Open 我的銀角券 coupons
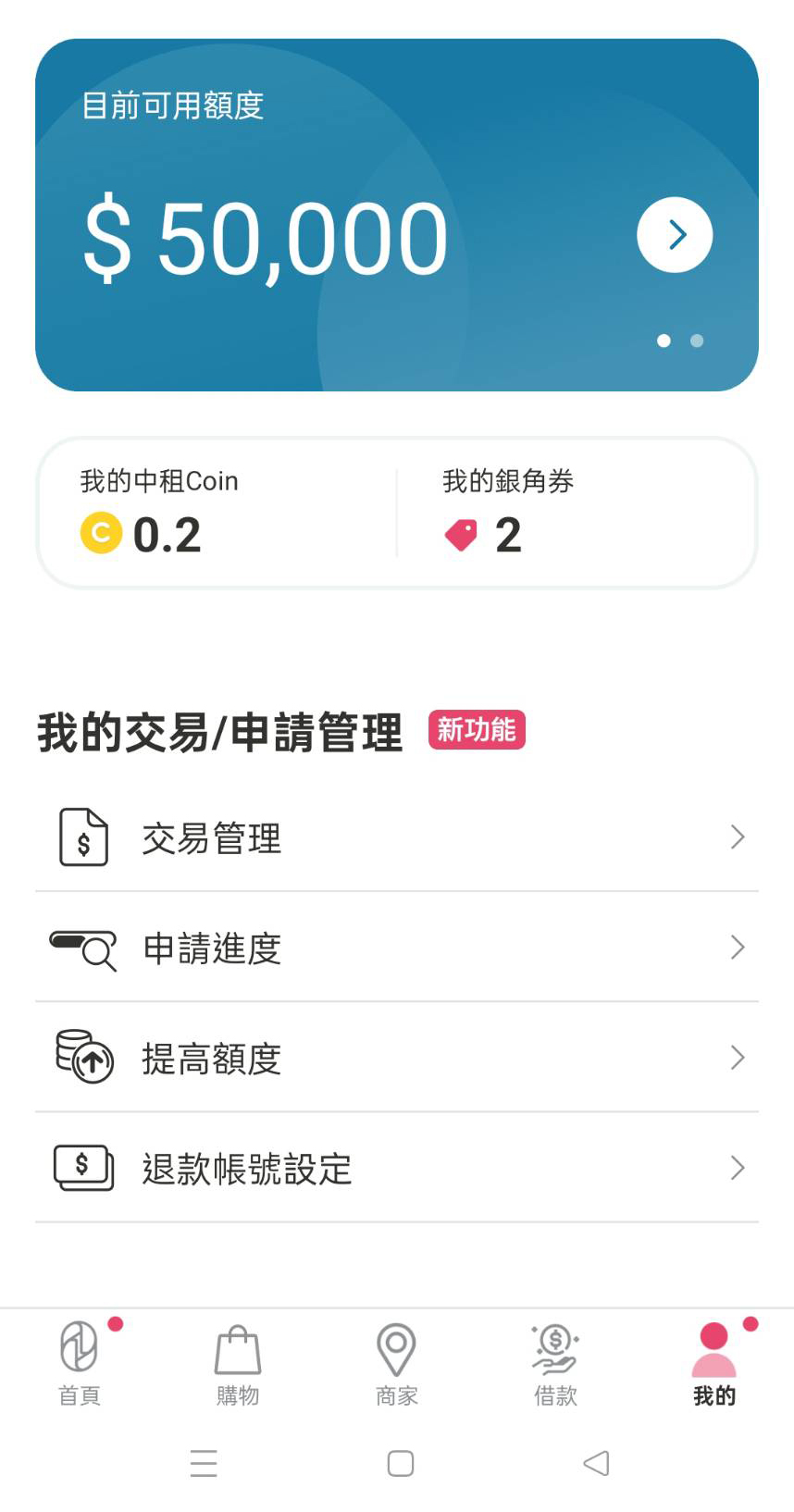This screenshot has height=1512, width=794. click(575, 513)
